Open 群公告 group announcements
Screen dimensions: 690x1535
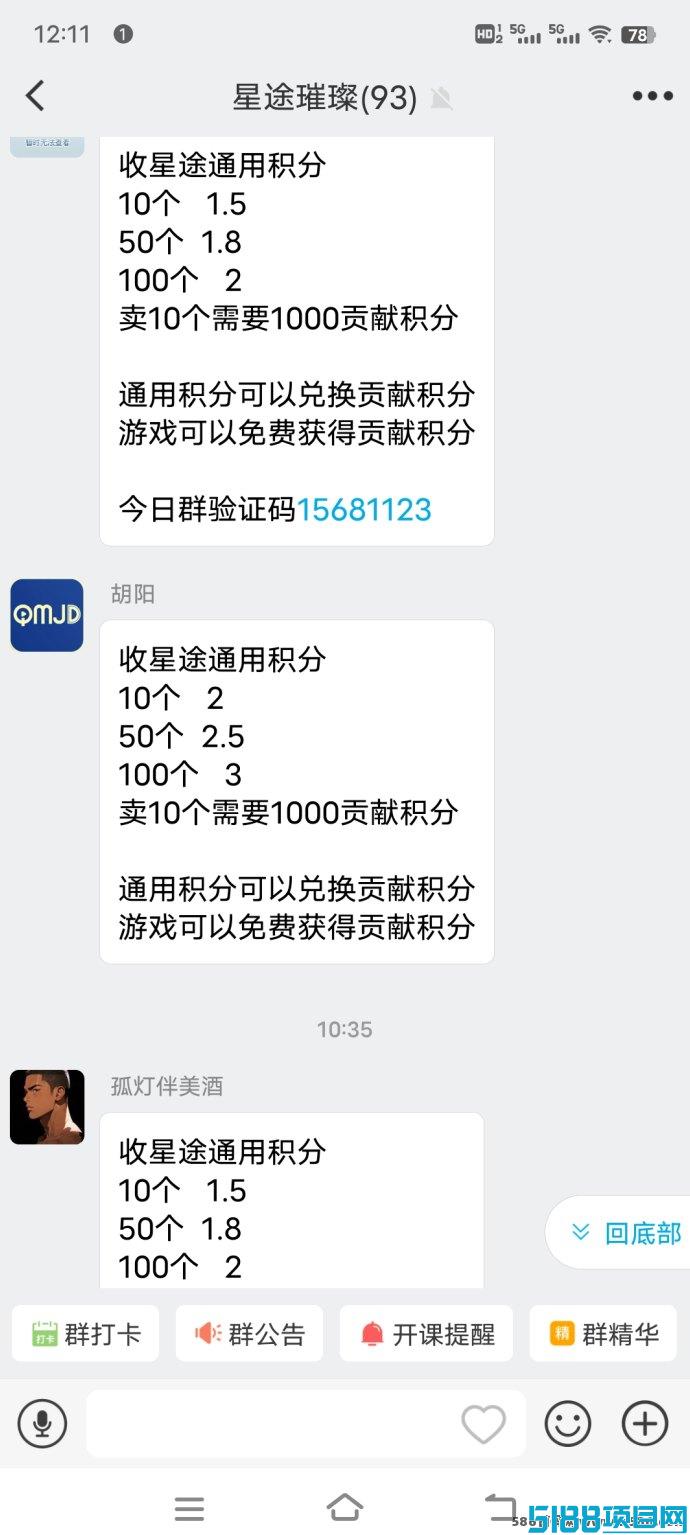pos(249,1333)
